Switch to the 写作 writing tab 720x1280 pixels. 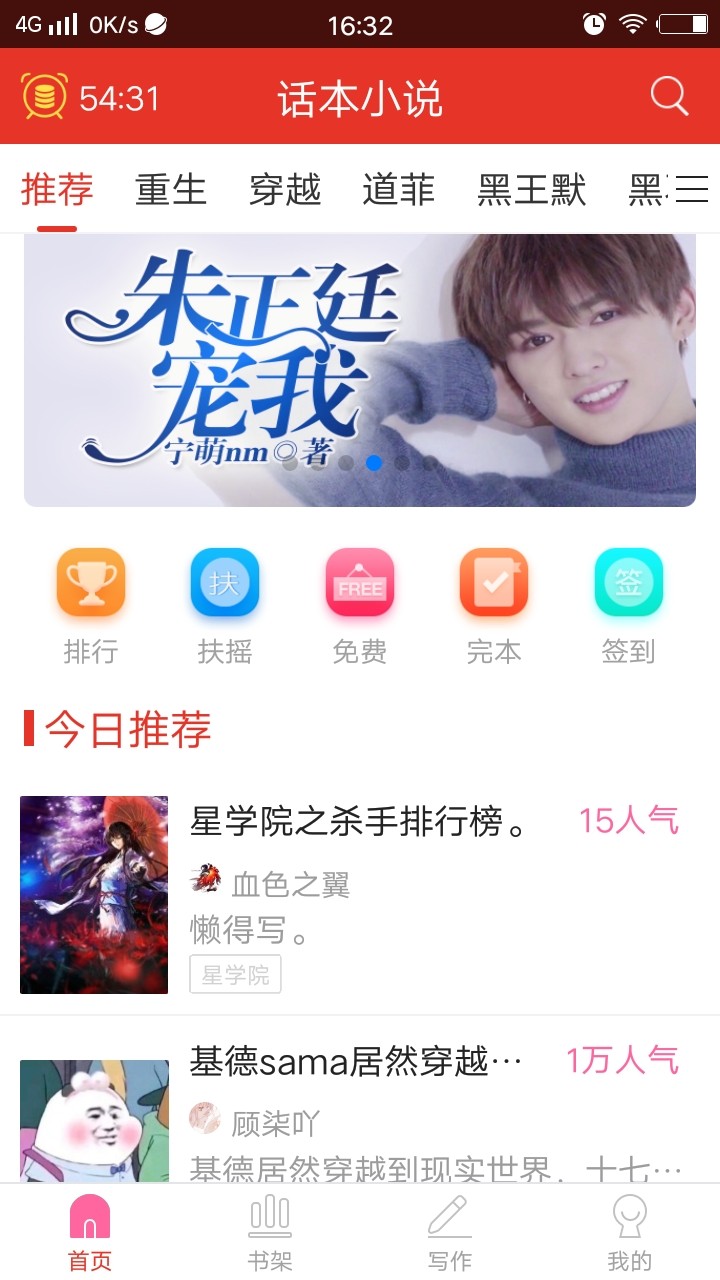(x=450, y=1232)
